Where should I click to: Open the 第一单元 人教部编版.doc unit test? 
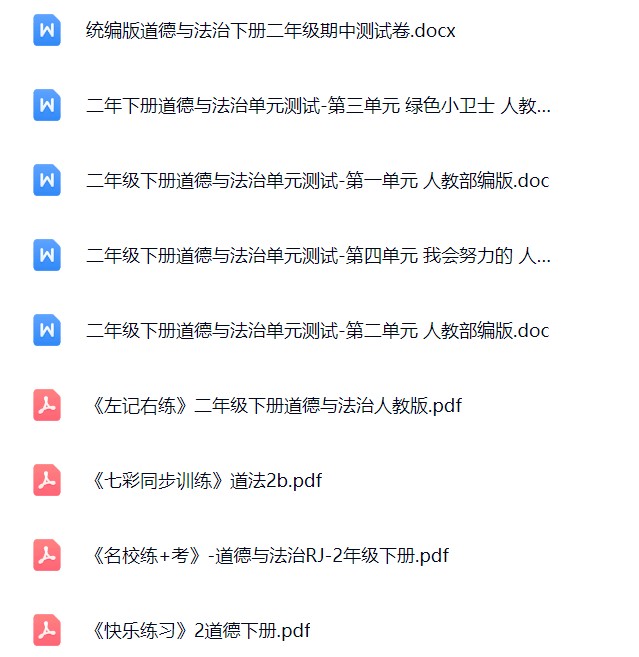(318, 181)
